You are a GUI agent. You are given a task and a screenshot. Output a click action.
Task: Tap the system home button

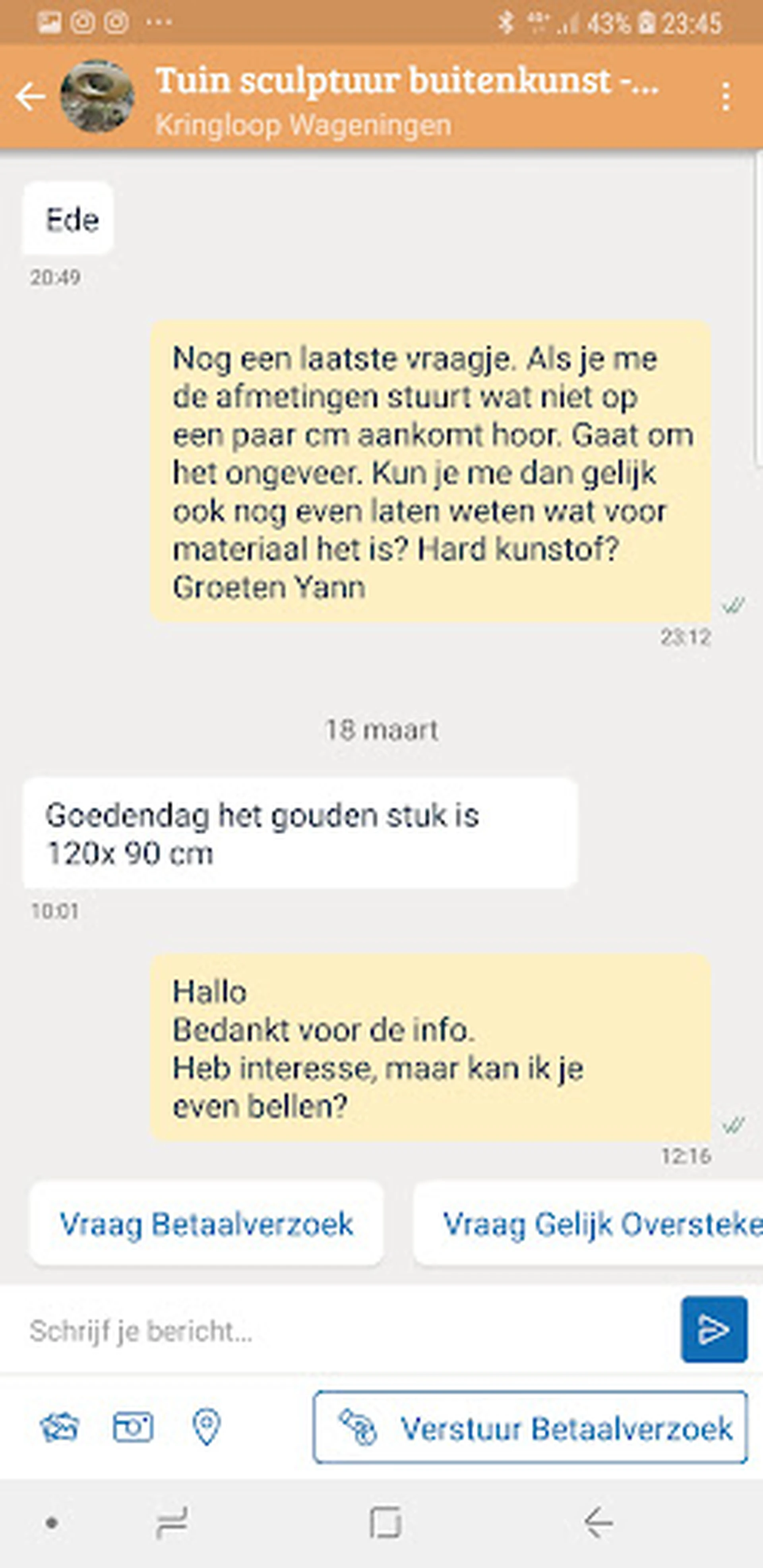tap(385, 1524)
